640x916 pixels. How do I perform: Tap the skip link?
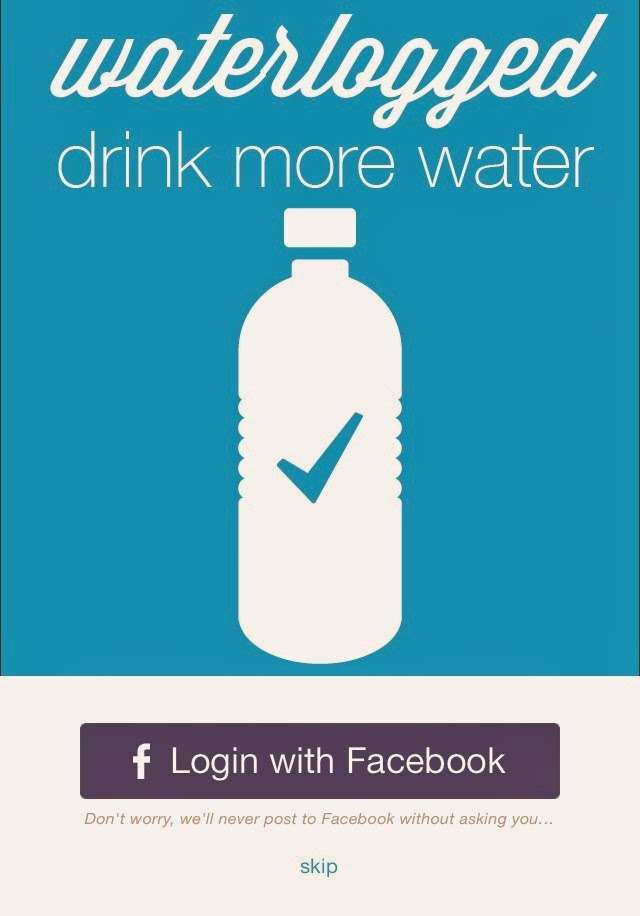click(x=319, y=866)
